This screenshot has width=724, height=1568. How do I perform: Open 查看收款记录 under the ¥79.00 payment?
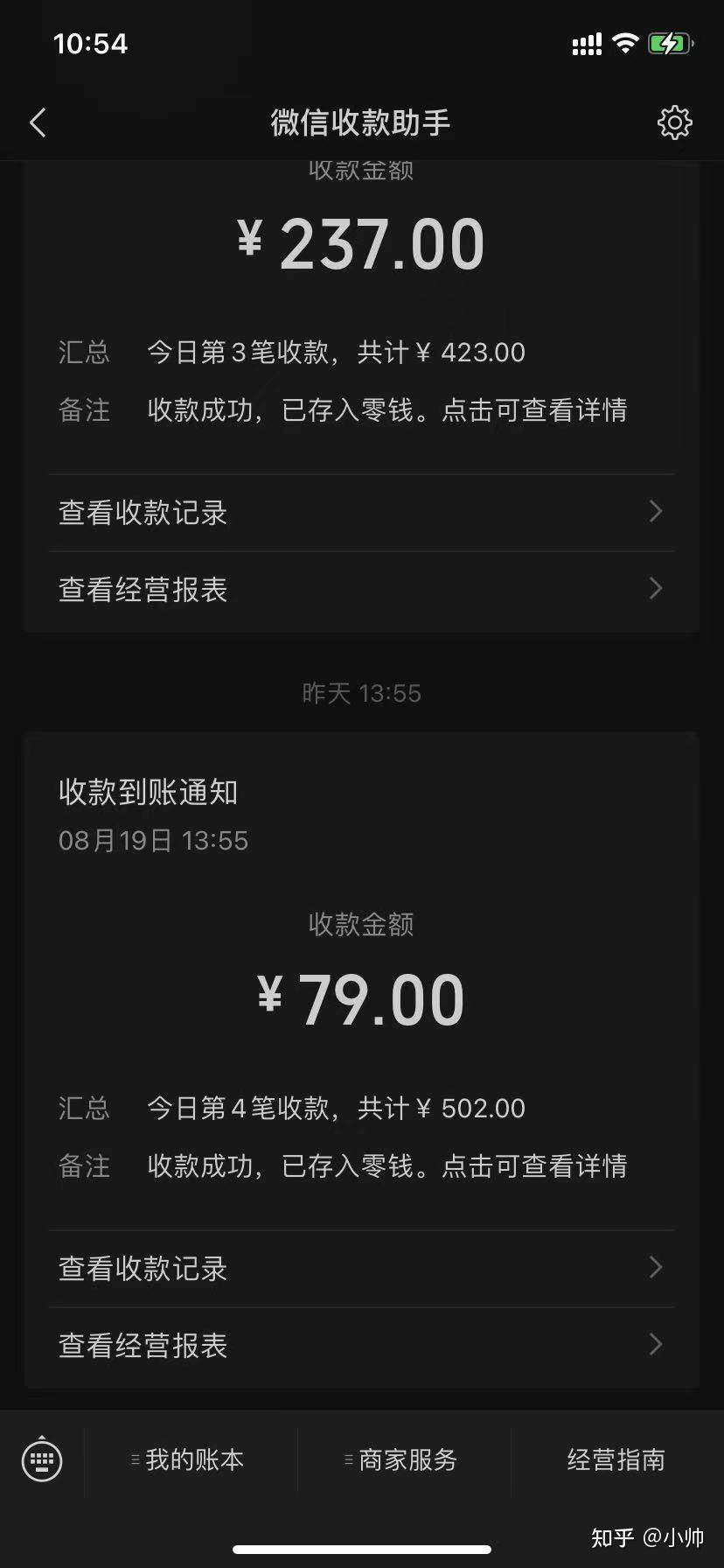361,1269
